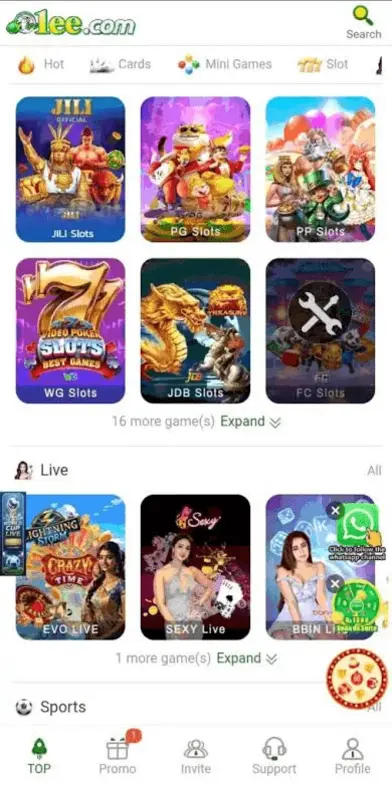Image resolution: width=392 pixels, height=790 pixels.
Task: Switch to the Hot category tab
Action: 41,64
